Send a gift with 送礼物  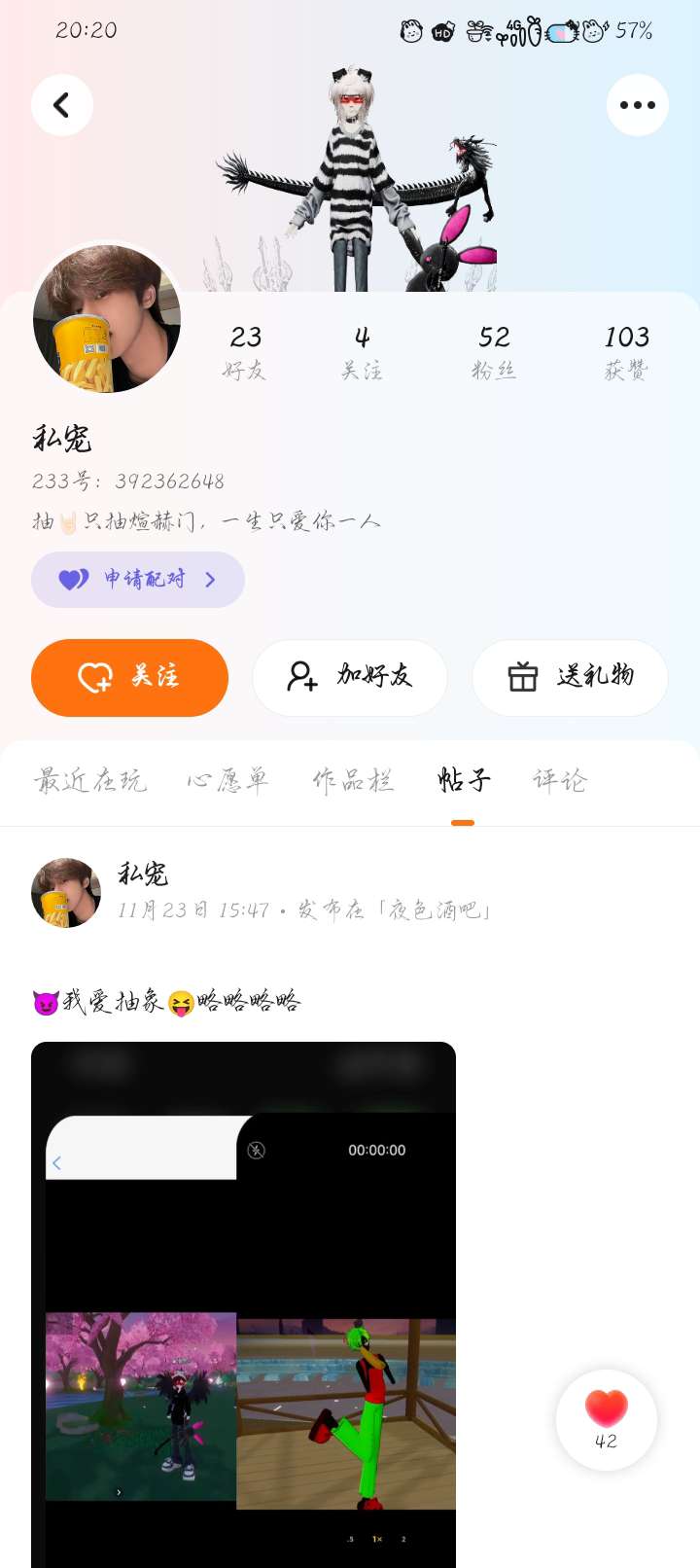[570, 677]
